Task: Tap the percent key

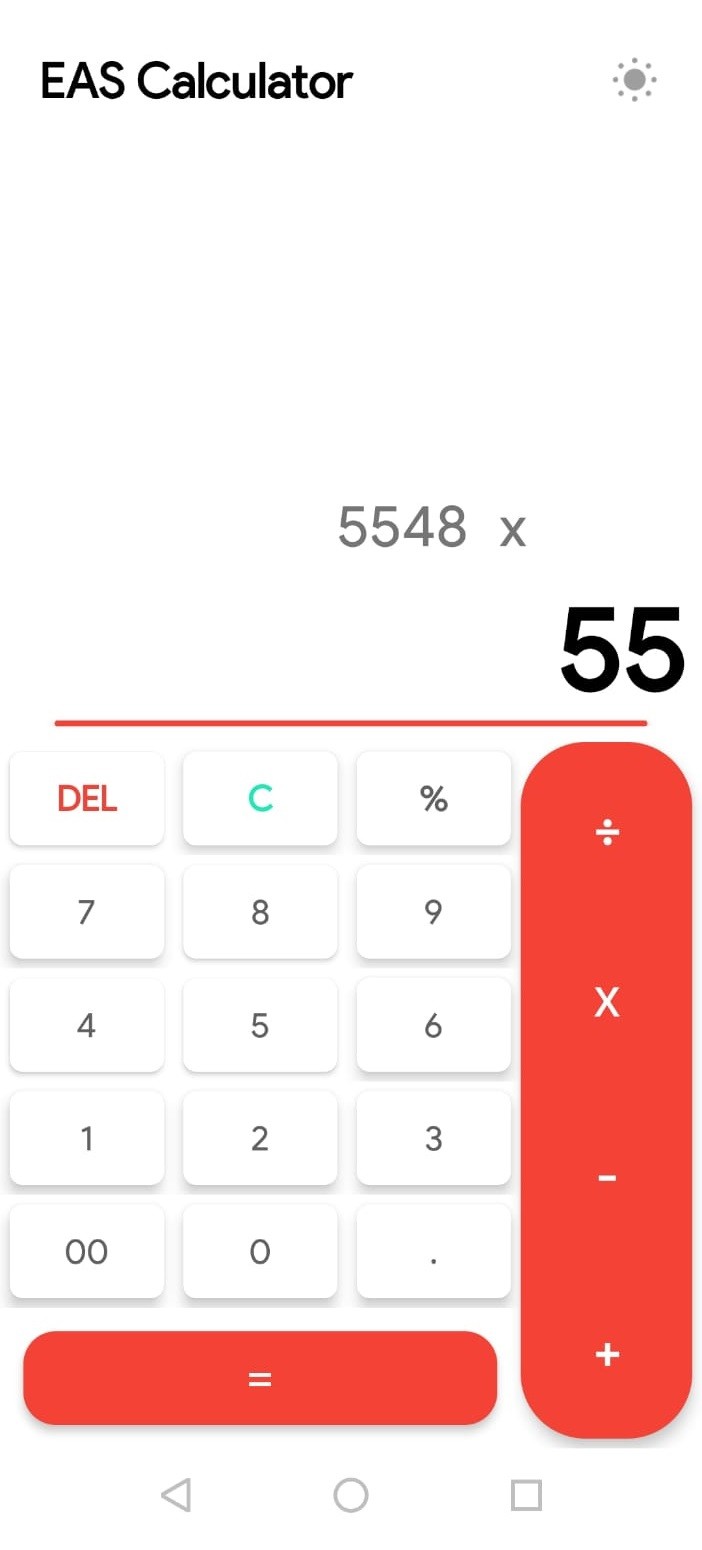Action: point(433,798)
